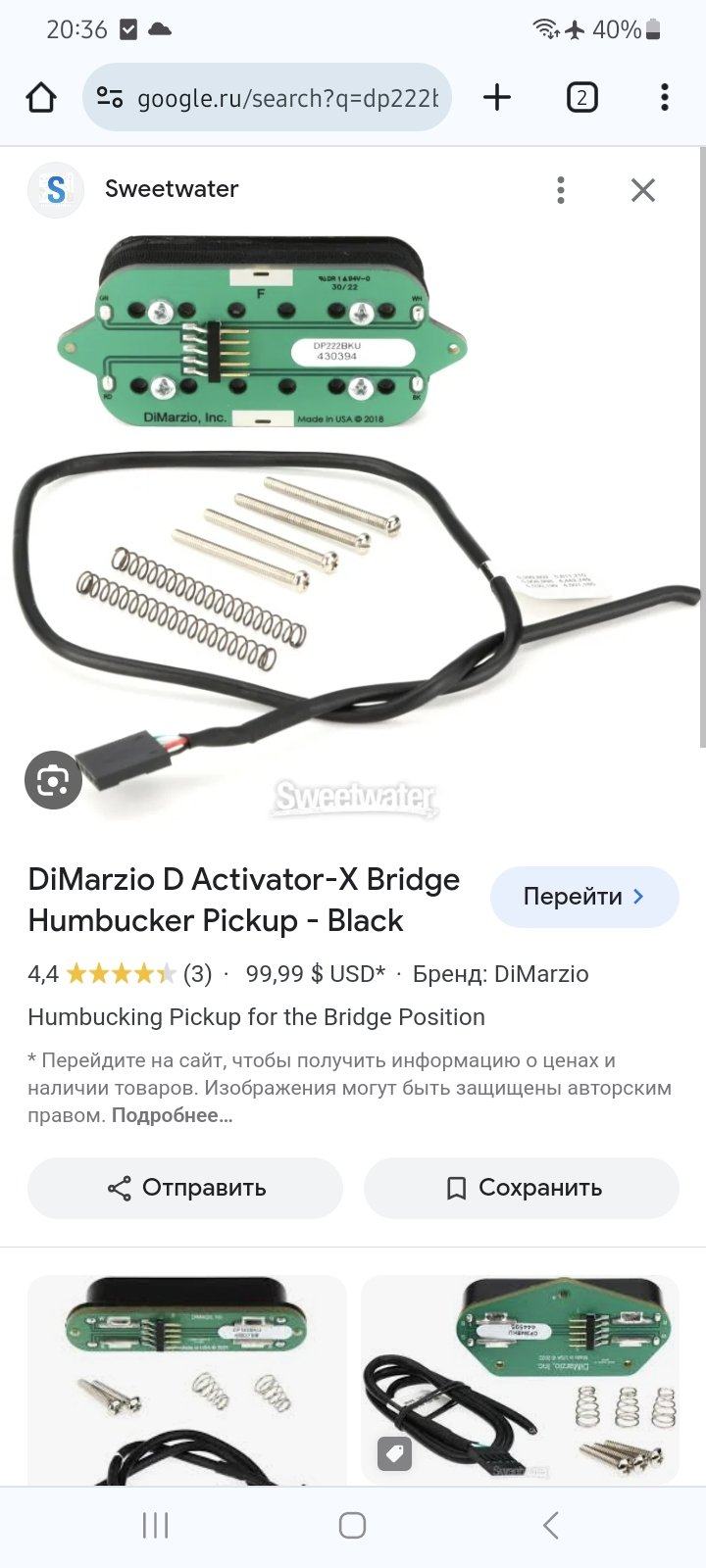Save the product with Сохранить
Viewport: 706px width, 1568px height.
coord(522,1188)
